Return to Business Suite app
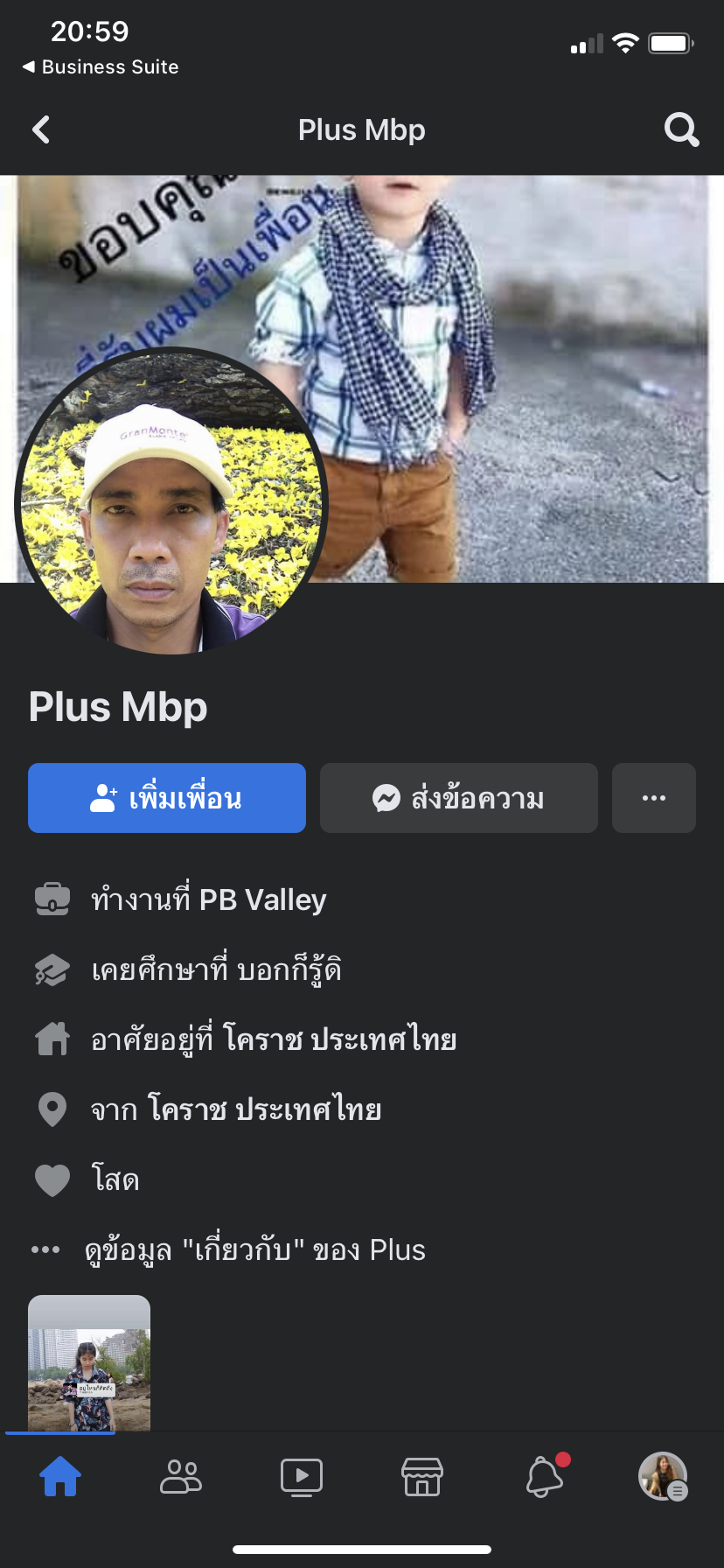The image size is (724, 1568). pyautogui.click(x=101, y=67)
